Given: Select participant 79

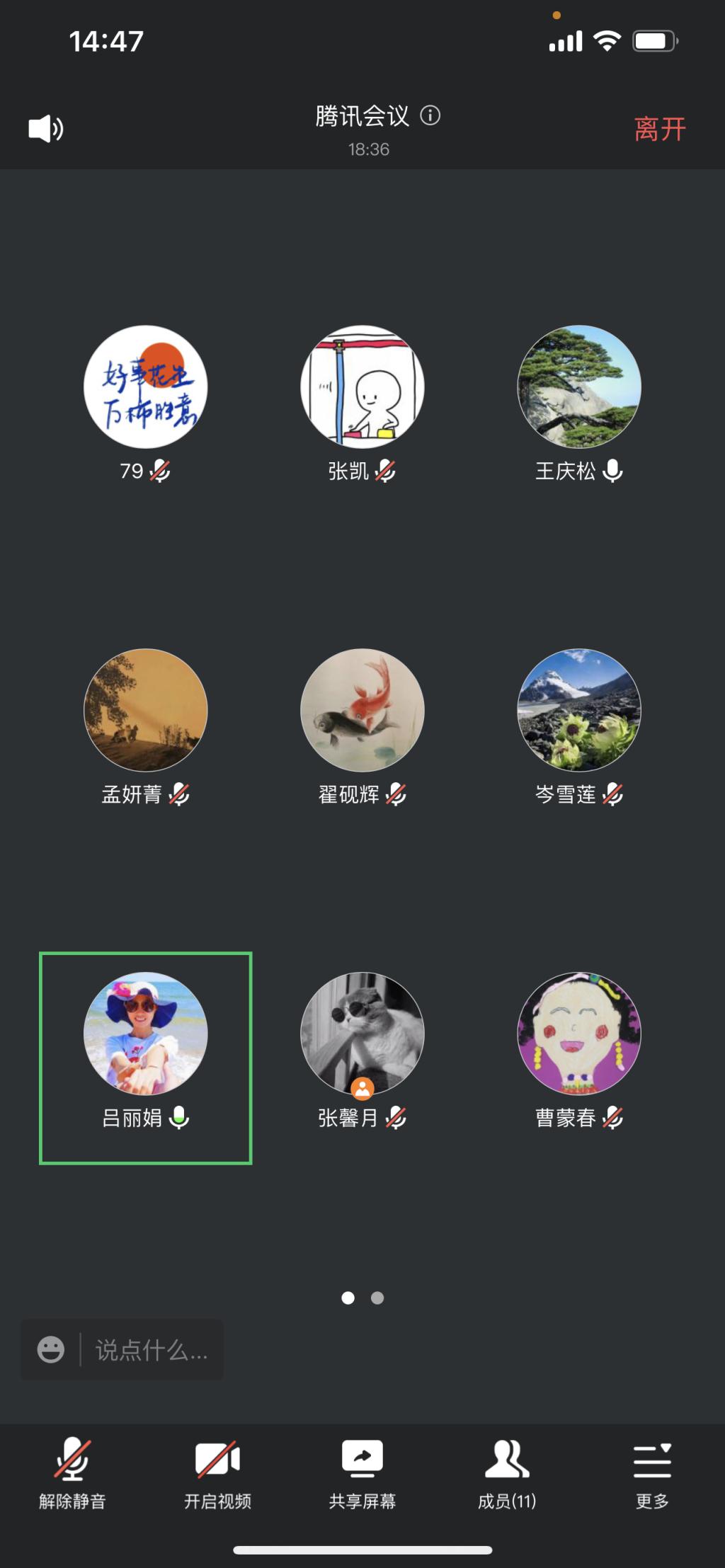Looking at the screenshot, I should pyautogui.click(x=146, y=387).
